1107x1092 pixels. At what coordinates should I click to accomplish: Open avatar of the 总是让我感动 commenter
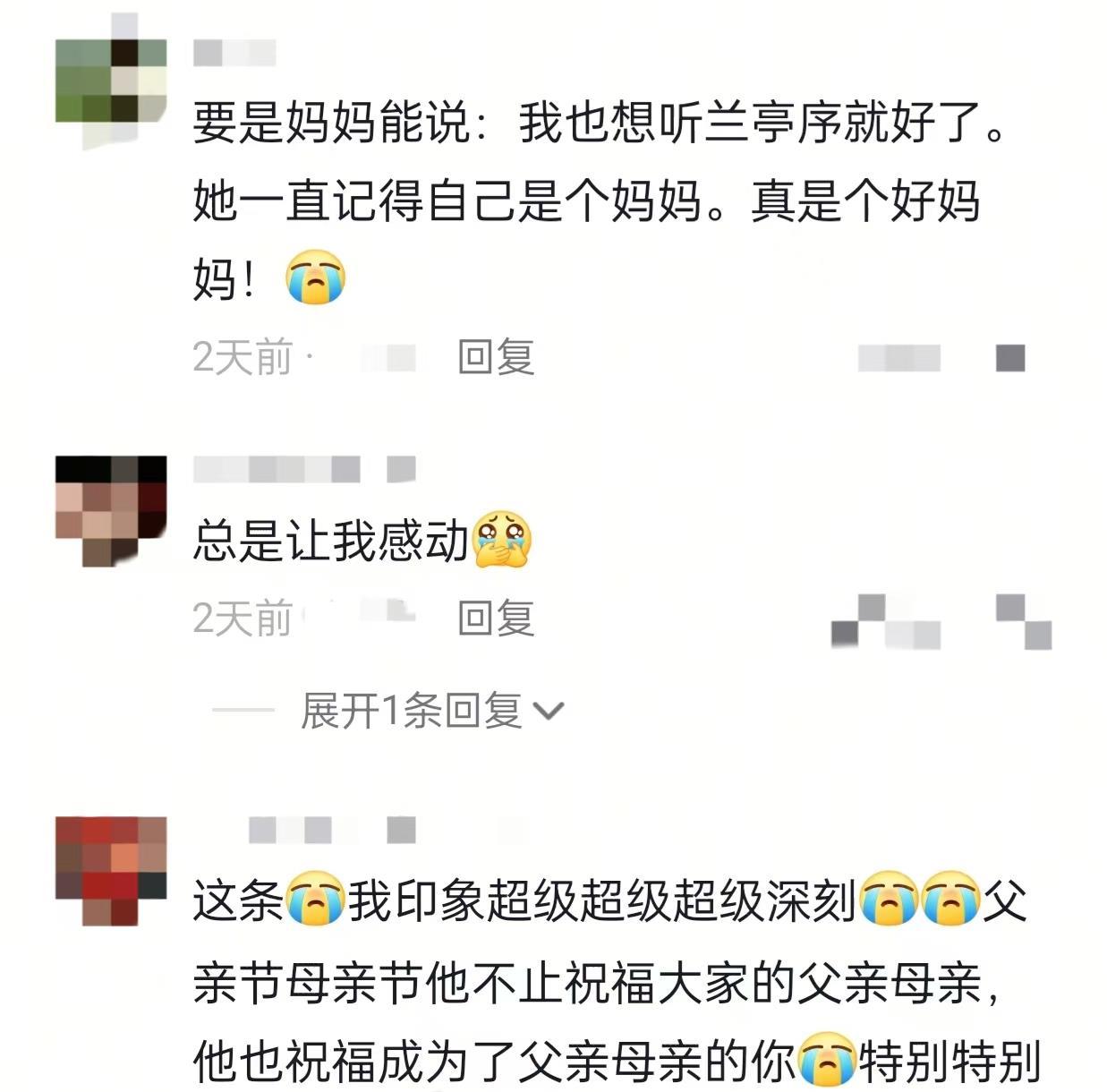tap(111, 510)
